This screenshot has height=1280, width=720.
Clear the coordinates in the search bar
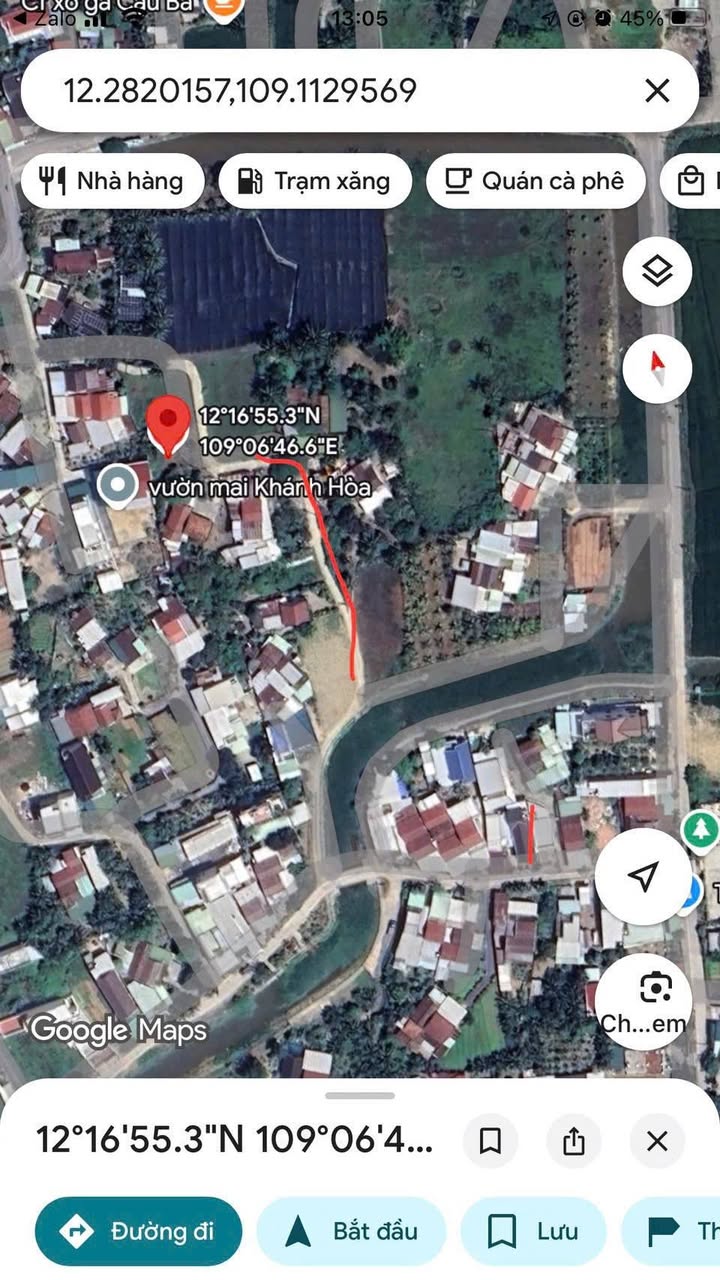coord(657,92)
